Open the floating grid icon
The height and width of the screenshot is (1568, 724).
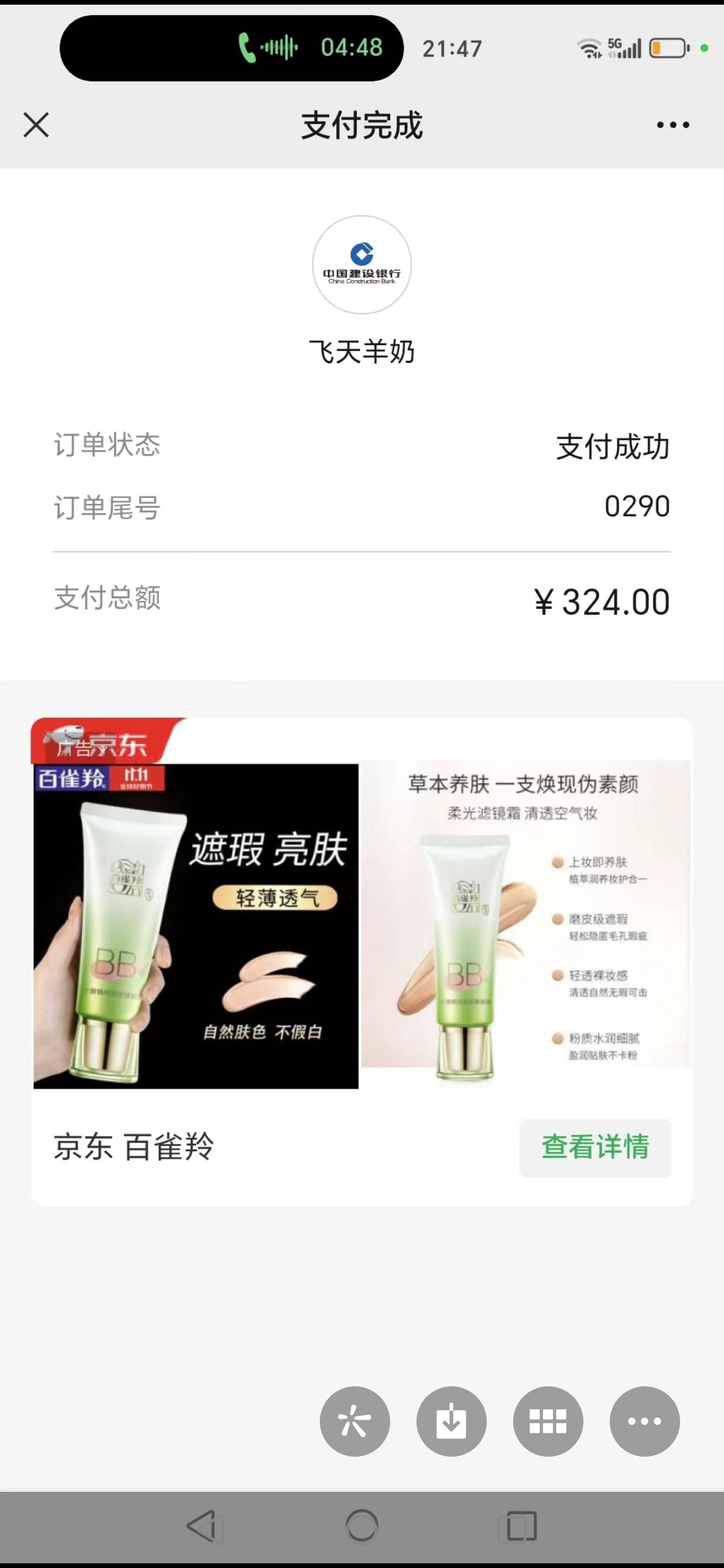[x=548, y=1422]
